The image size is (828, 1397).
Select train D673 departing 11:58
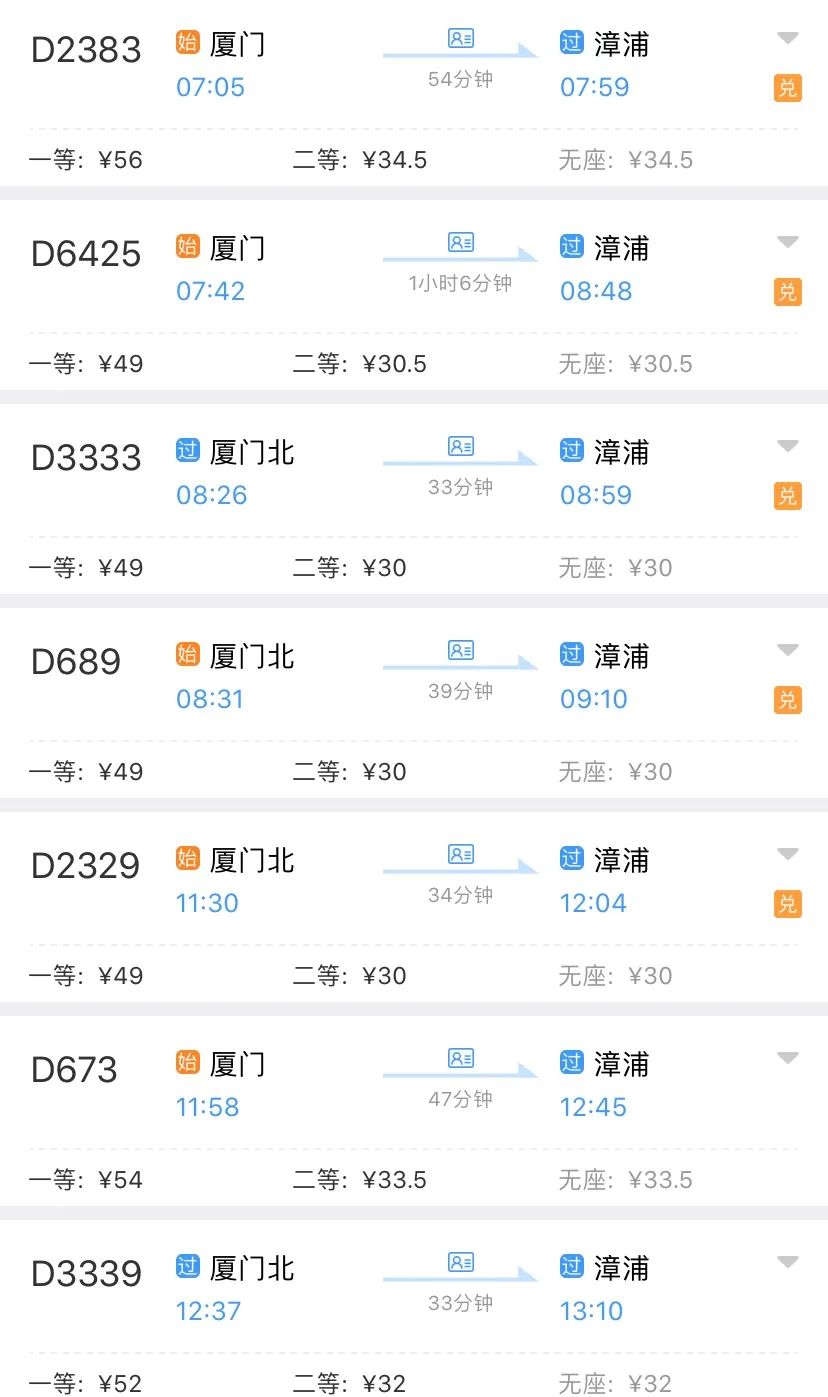coord(414,1111)
